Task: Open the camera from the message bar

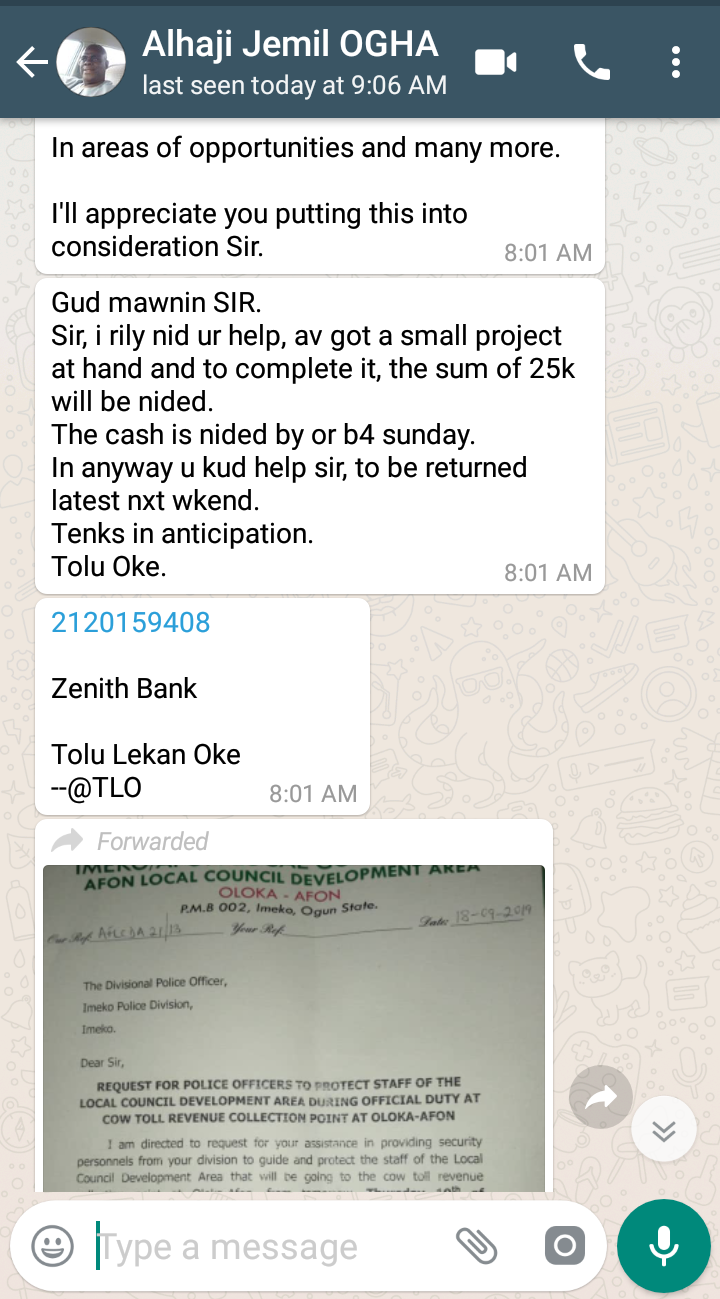Action: [564, 1246]
